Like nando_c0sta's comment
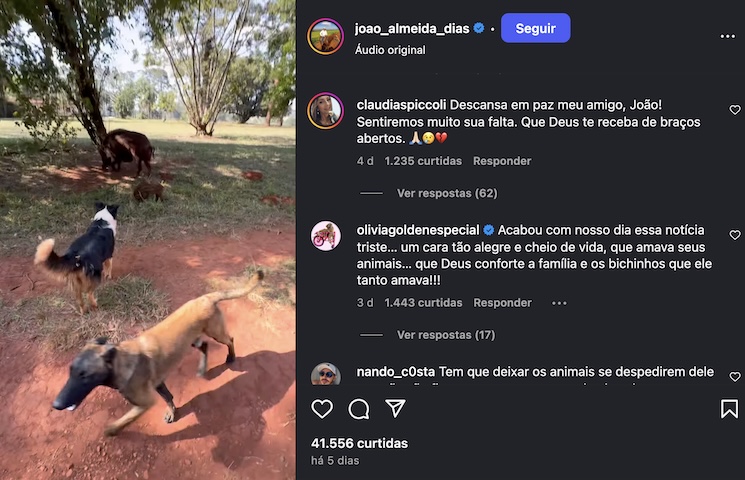The image size is (745, 480). (x=735, y=377)
